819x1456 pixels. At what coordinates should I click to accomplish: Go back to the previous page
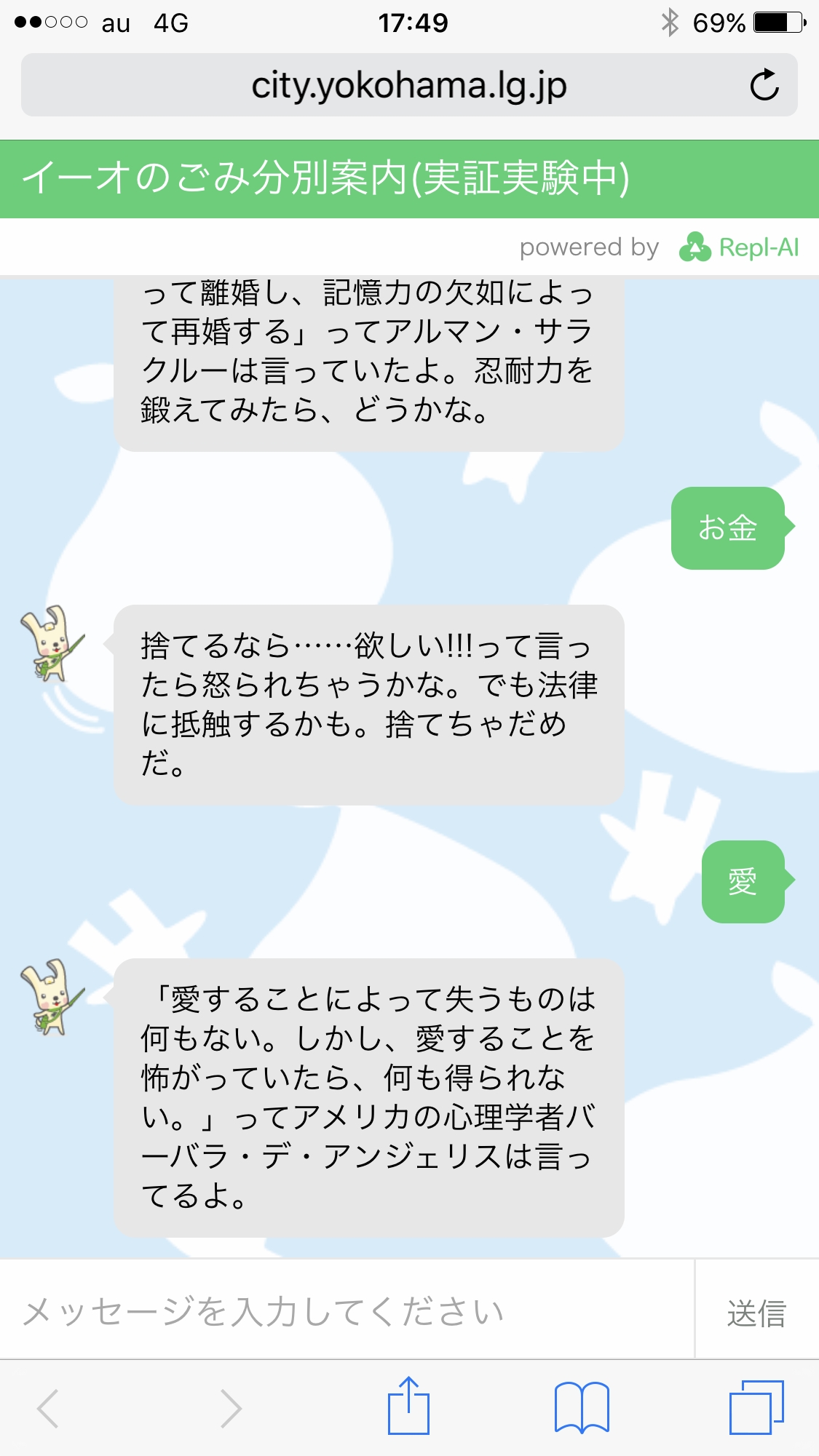coord(48,1408)
